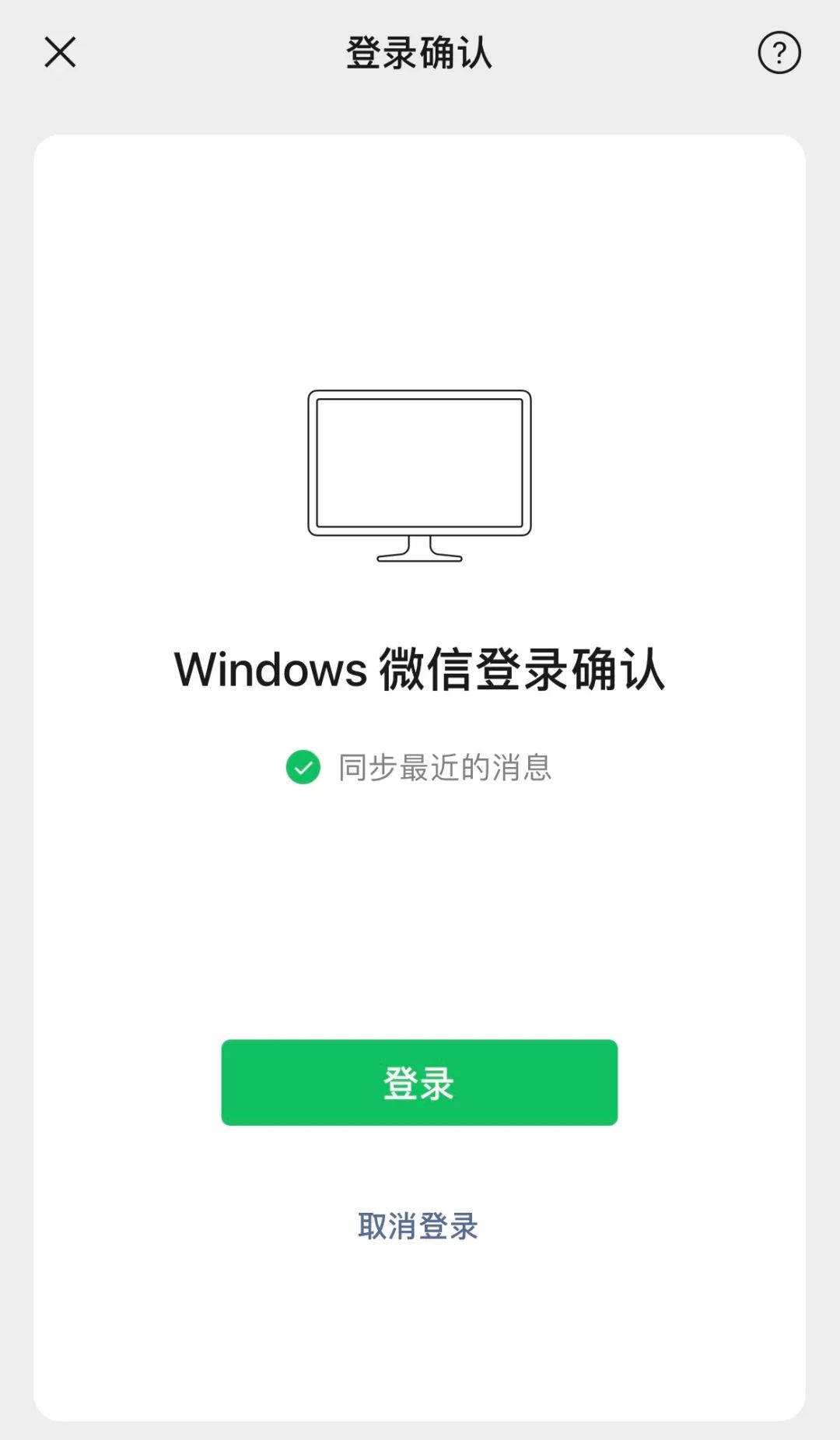Uncheck 同步最近的消息 option
The height and width of the screenshot is (1440, 840).
point(303,767)
